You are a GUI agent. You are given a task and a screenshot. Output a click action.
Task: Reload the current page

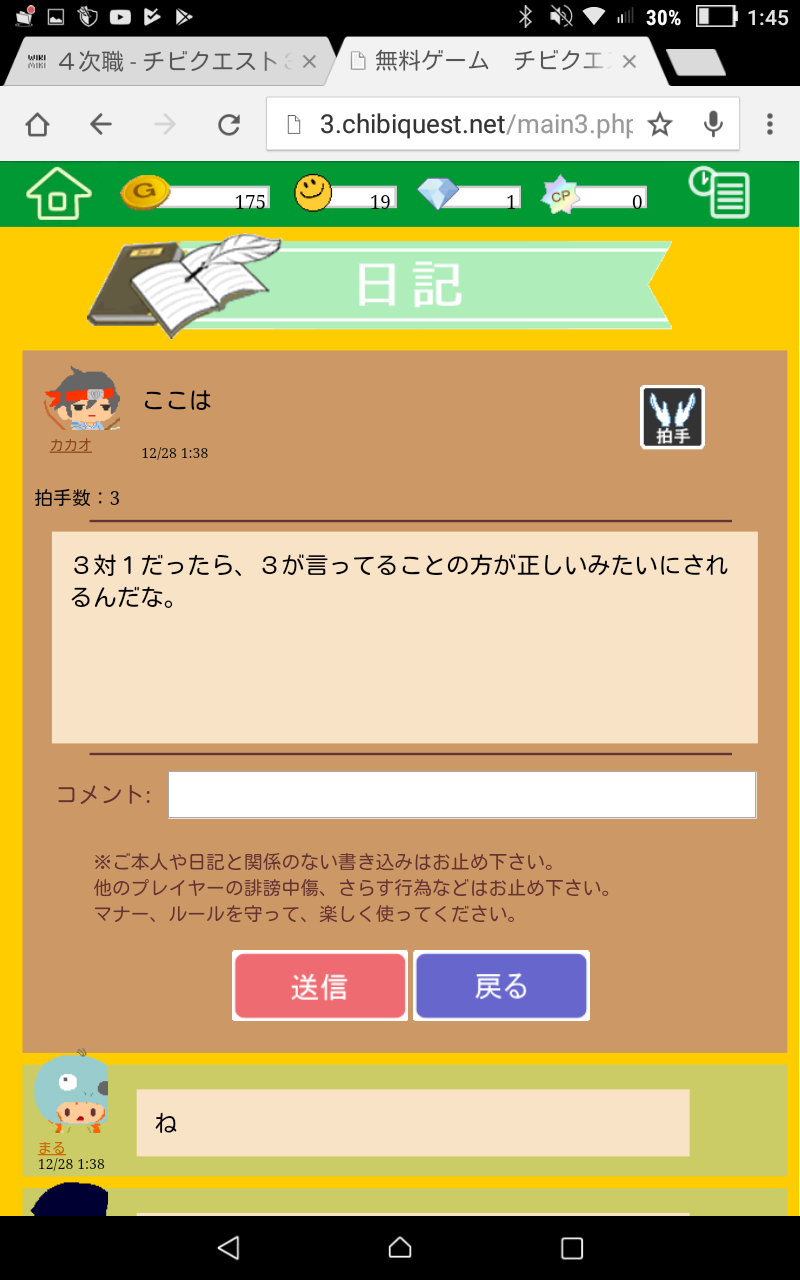point(229,124)
